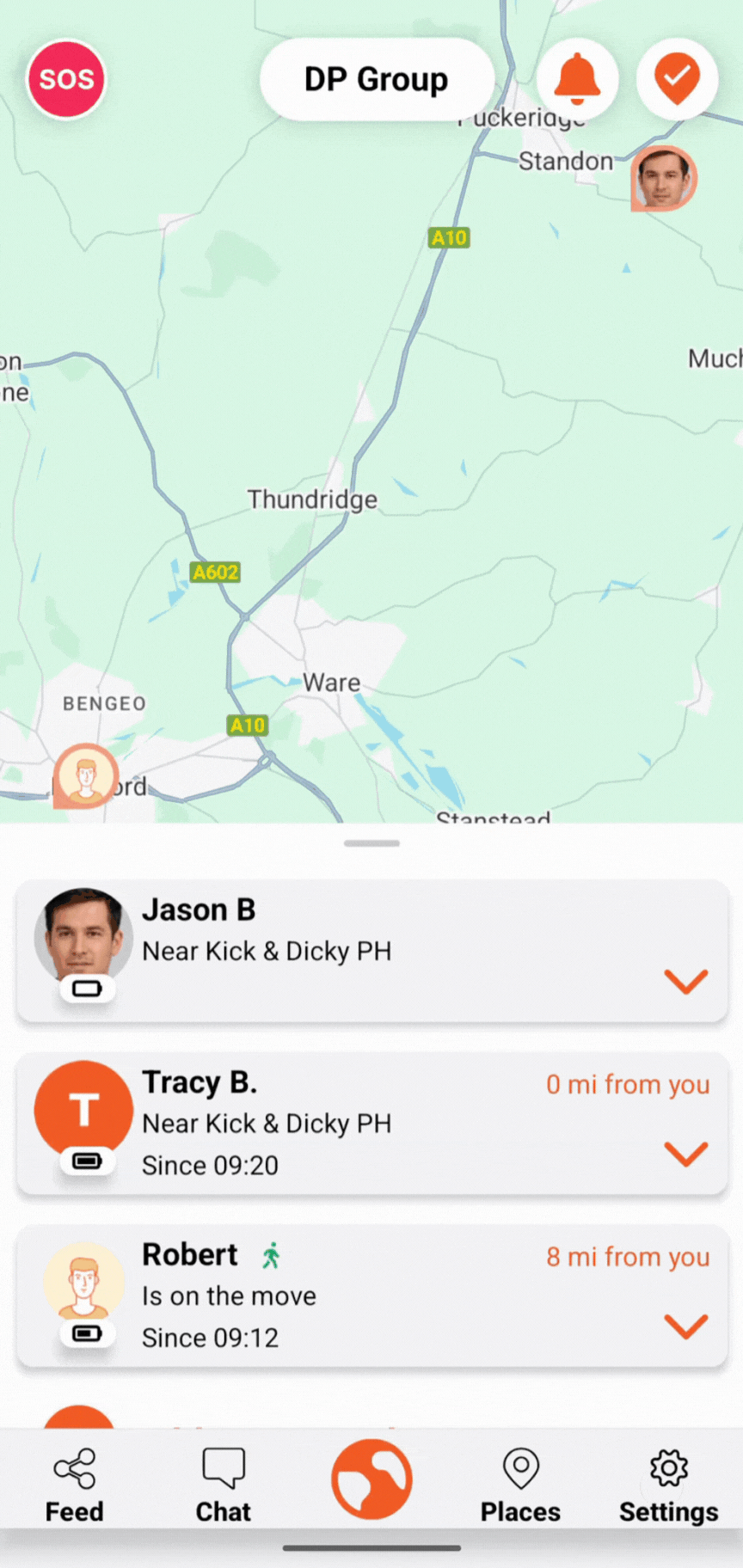This screenshot has width=743, height=1568.
Task: Select Robert's avatar marker on the map
Action: tap(85, 776)
